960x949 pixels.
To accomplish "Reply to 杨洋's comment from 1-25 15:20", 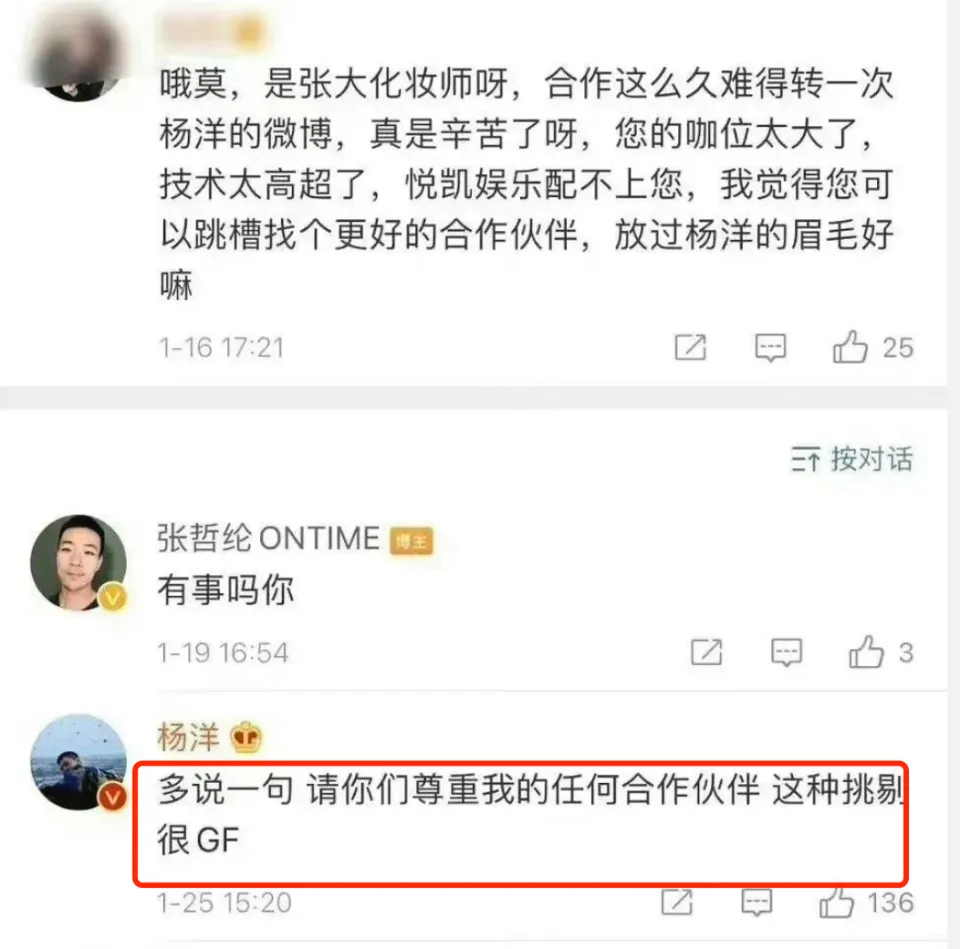I will coord(758,903).
